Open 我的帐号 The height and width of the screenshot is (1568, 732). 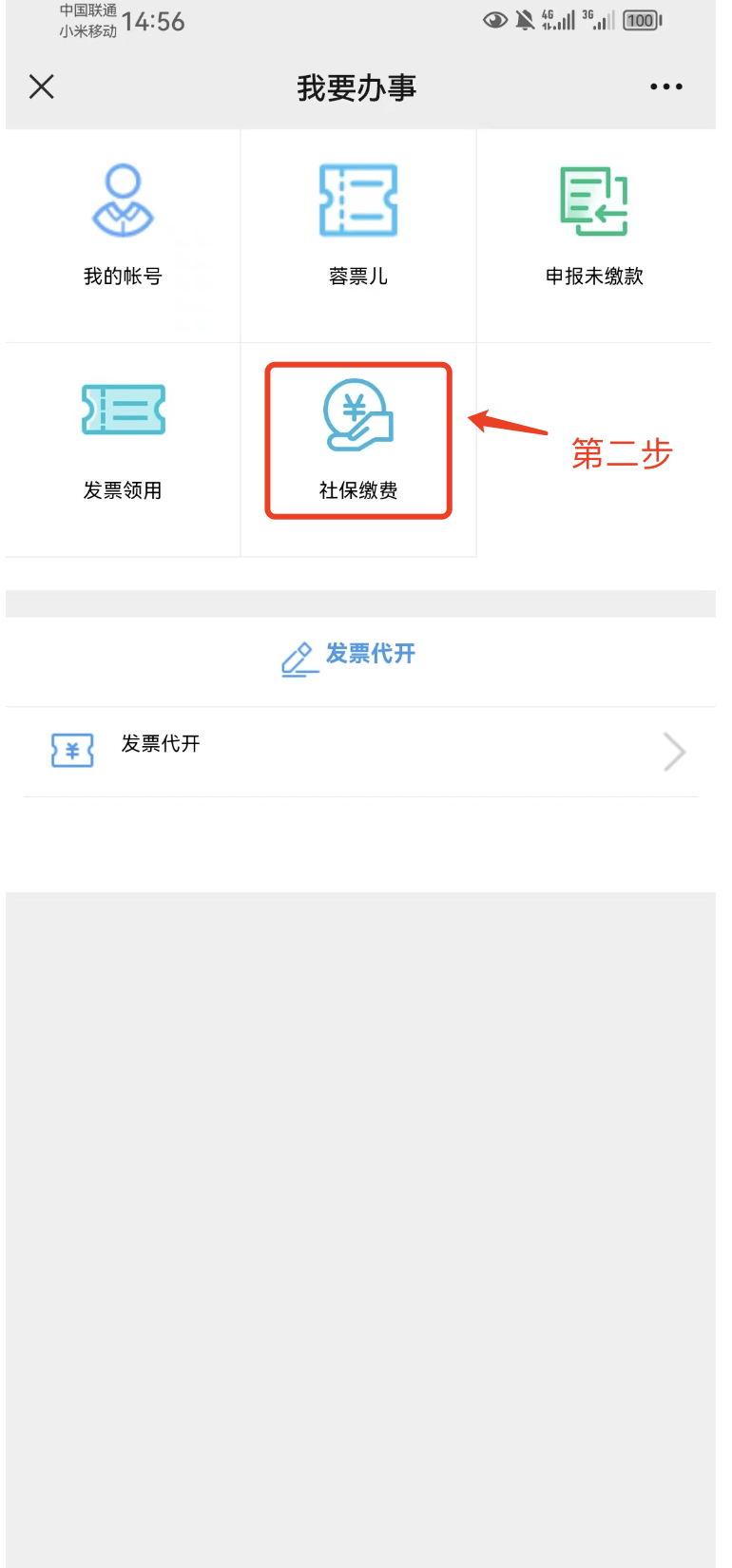(123, 236)
